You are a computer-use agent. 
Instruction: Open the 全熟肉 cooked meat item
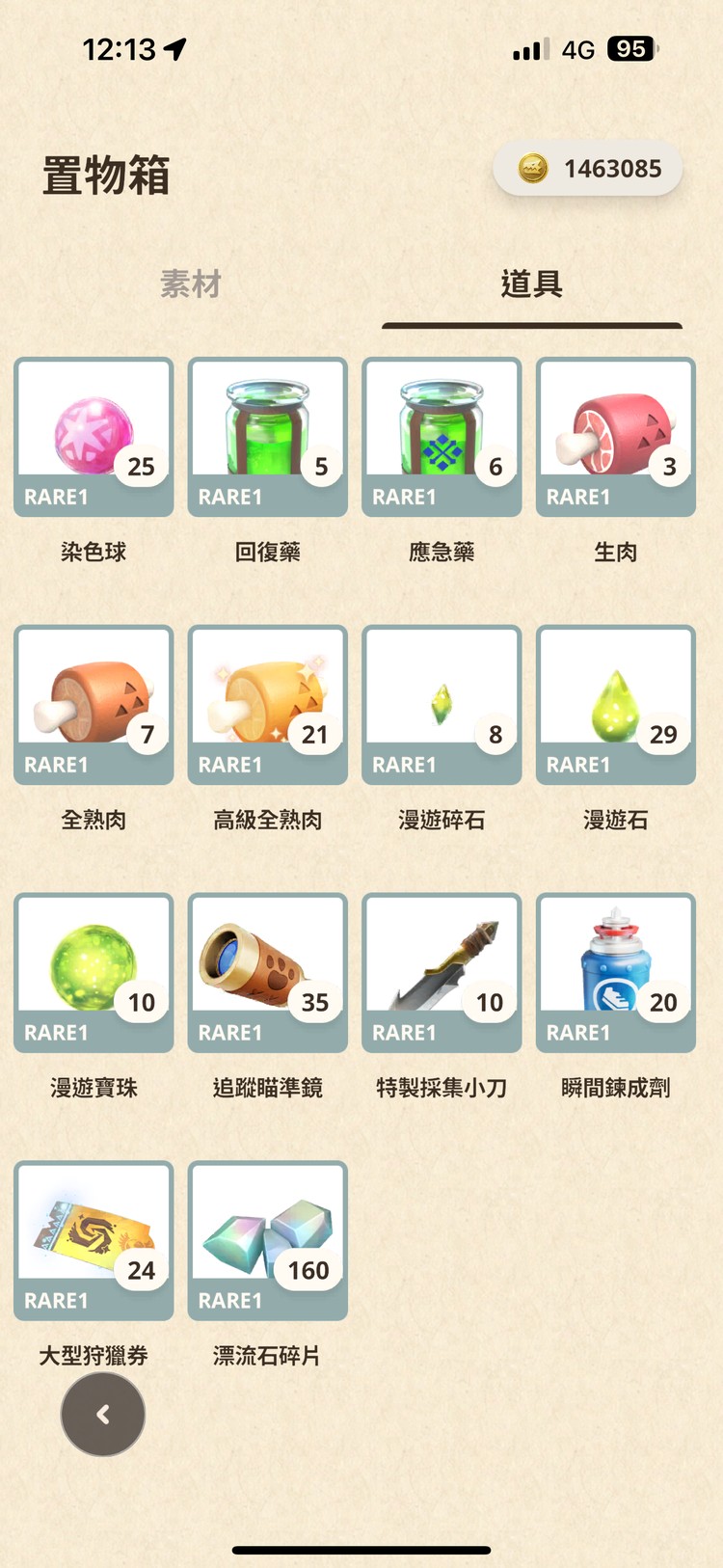[93, 704]
